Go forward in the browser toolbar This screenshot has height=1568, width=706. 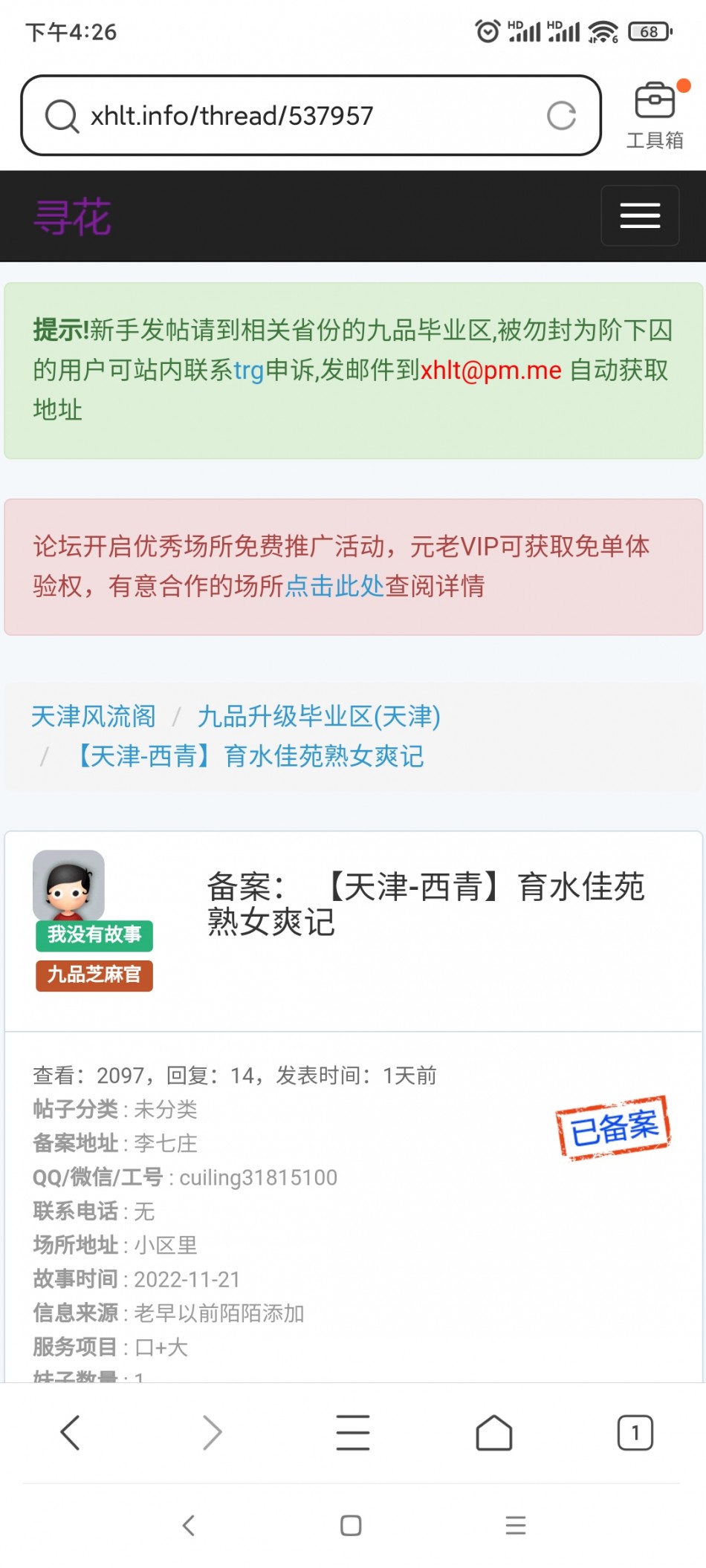(212, 1433)
